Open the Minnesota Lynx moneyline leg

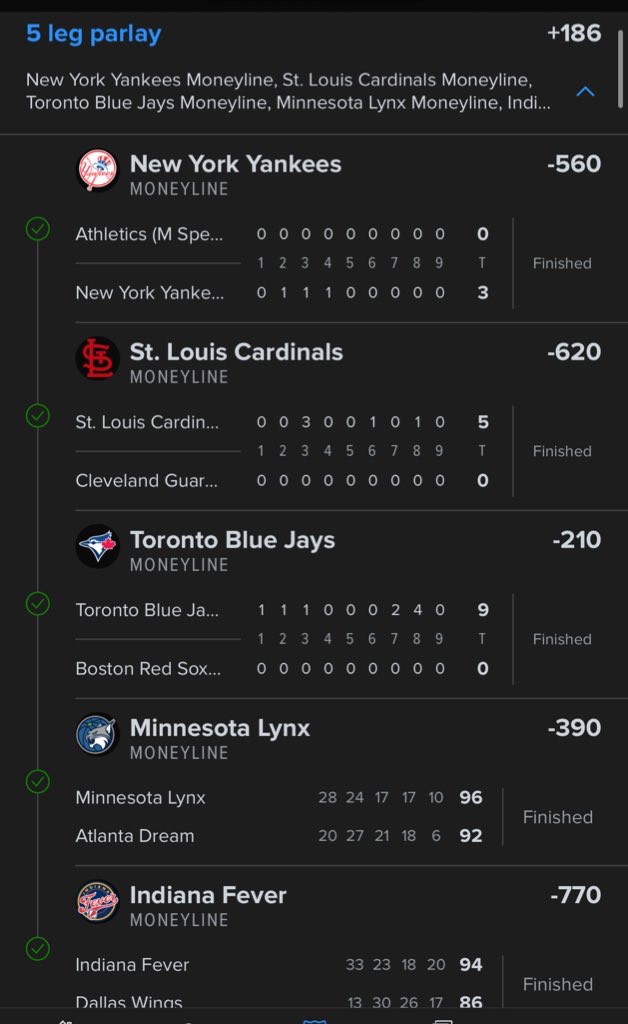220,729
